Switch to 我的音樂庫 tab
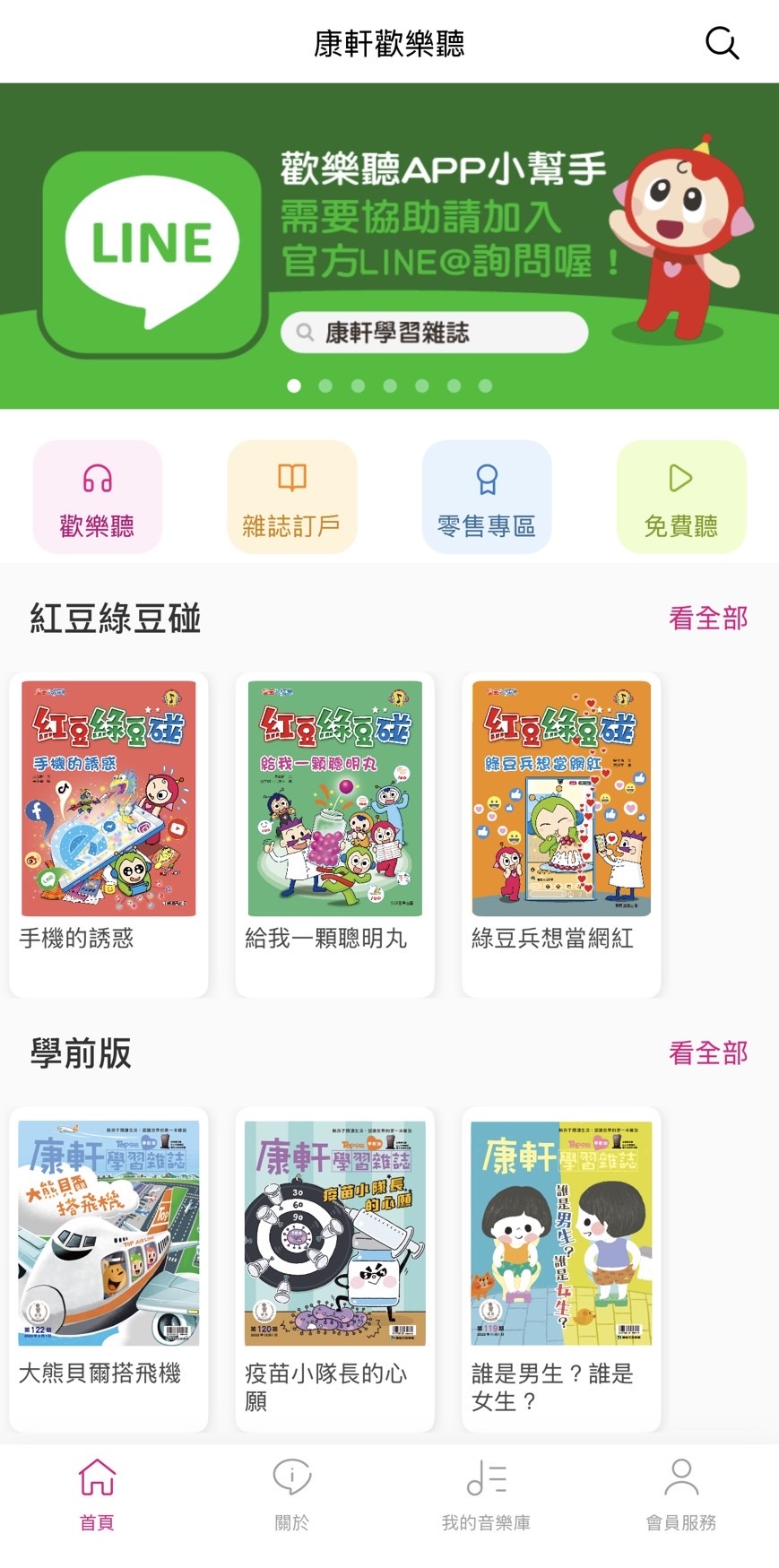Viewport: 779px width, 1568px height. [486, 1495]
